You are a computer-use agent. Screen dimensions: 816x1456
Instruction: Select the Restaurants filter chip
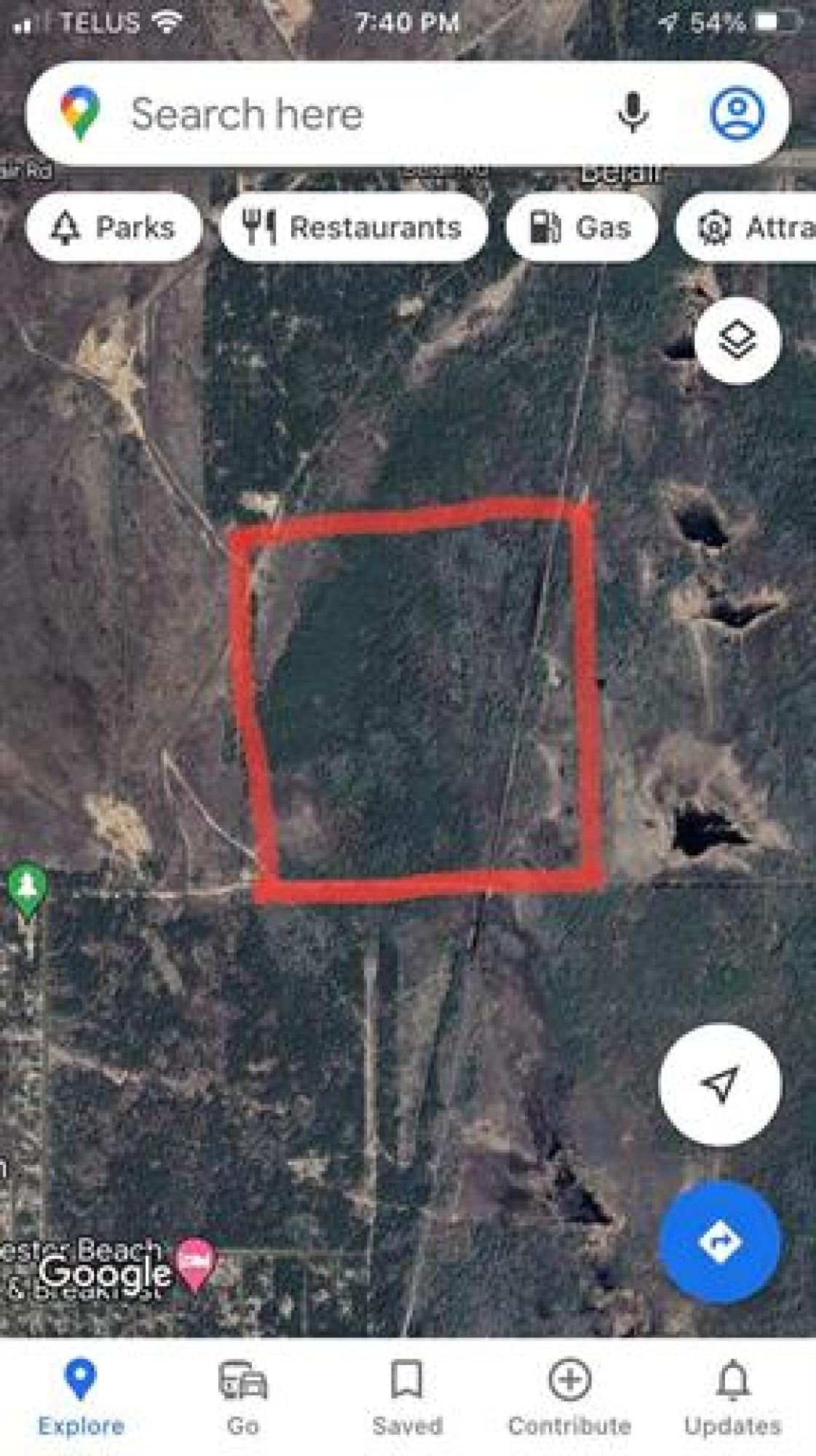354,228
